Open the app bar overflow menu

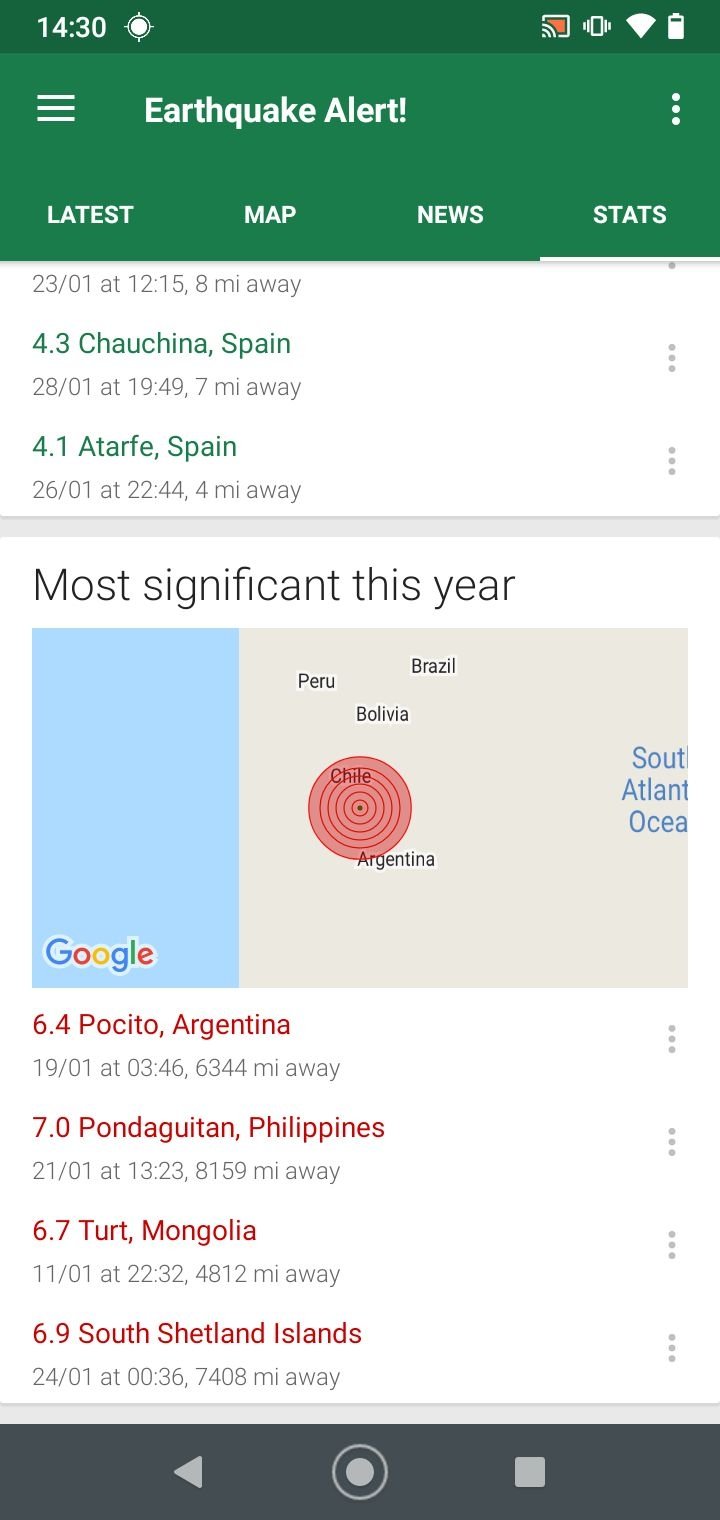[x=676, y=109]
